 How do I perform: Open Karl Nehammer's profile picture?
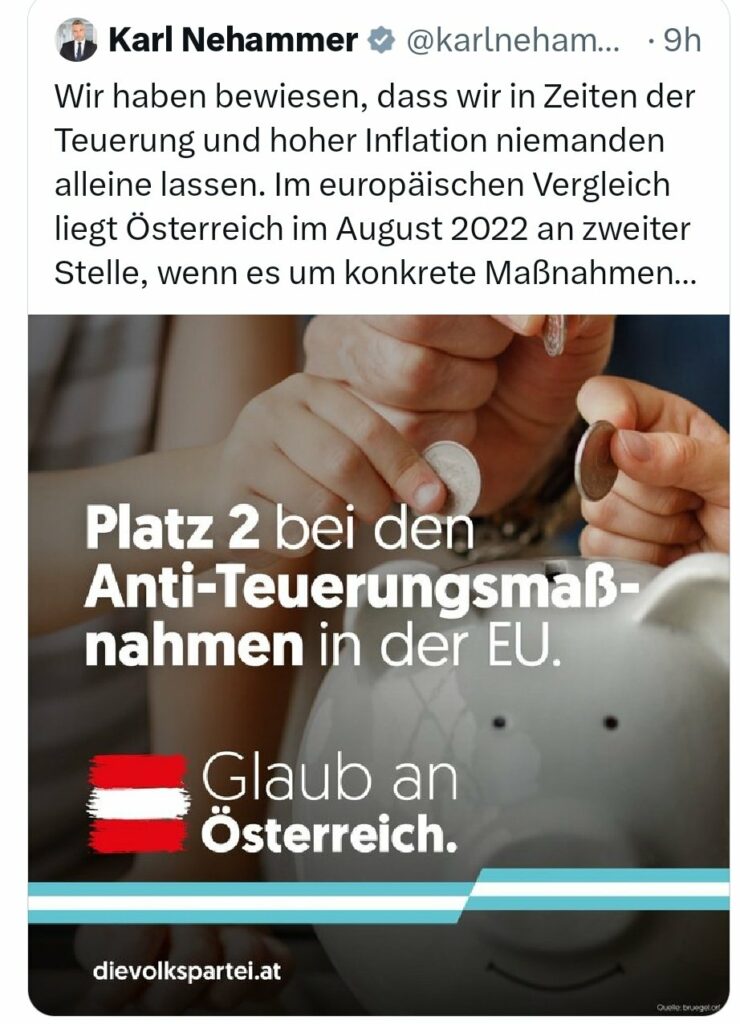(77, 40)
